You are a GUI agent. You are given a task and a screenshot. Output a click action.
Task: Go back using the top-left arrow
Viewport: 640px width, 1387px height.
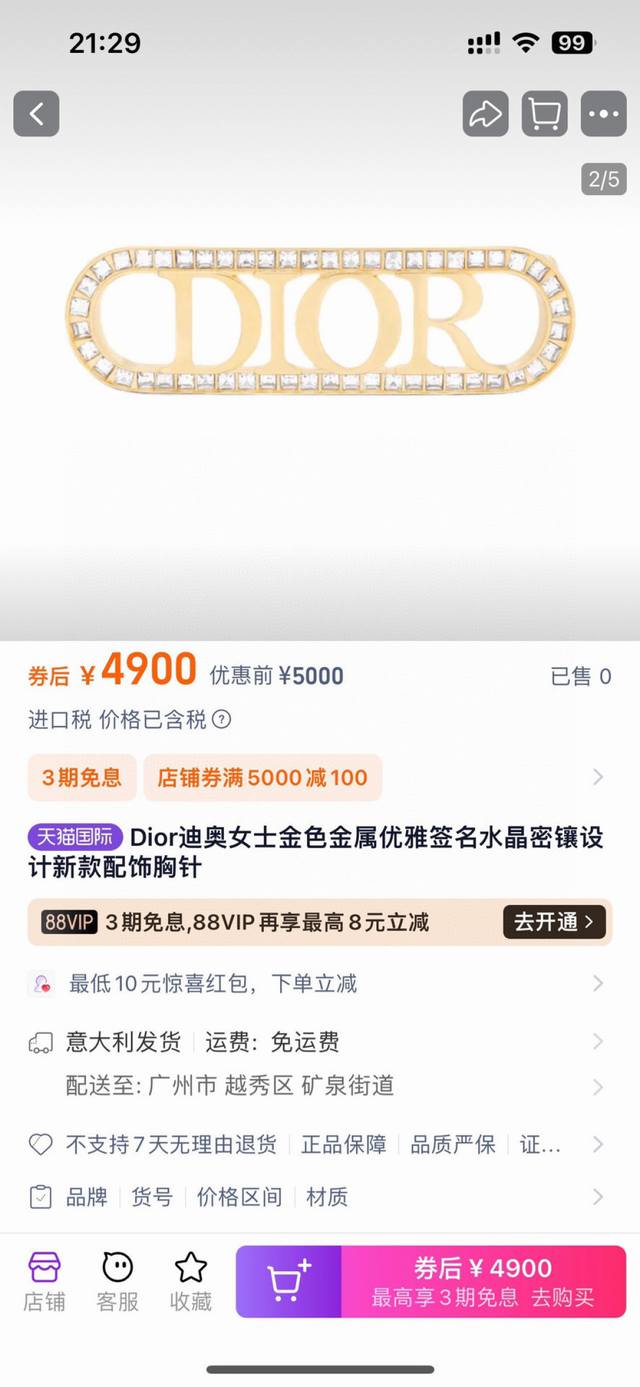click(x=36, y=114)
